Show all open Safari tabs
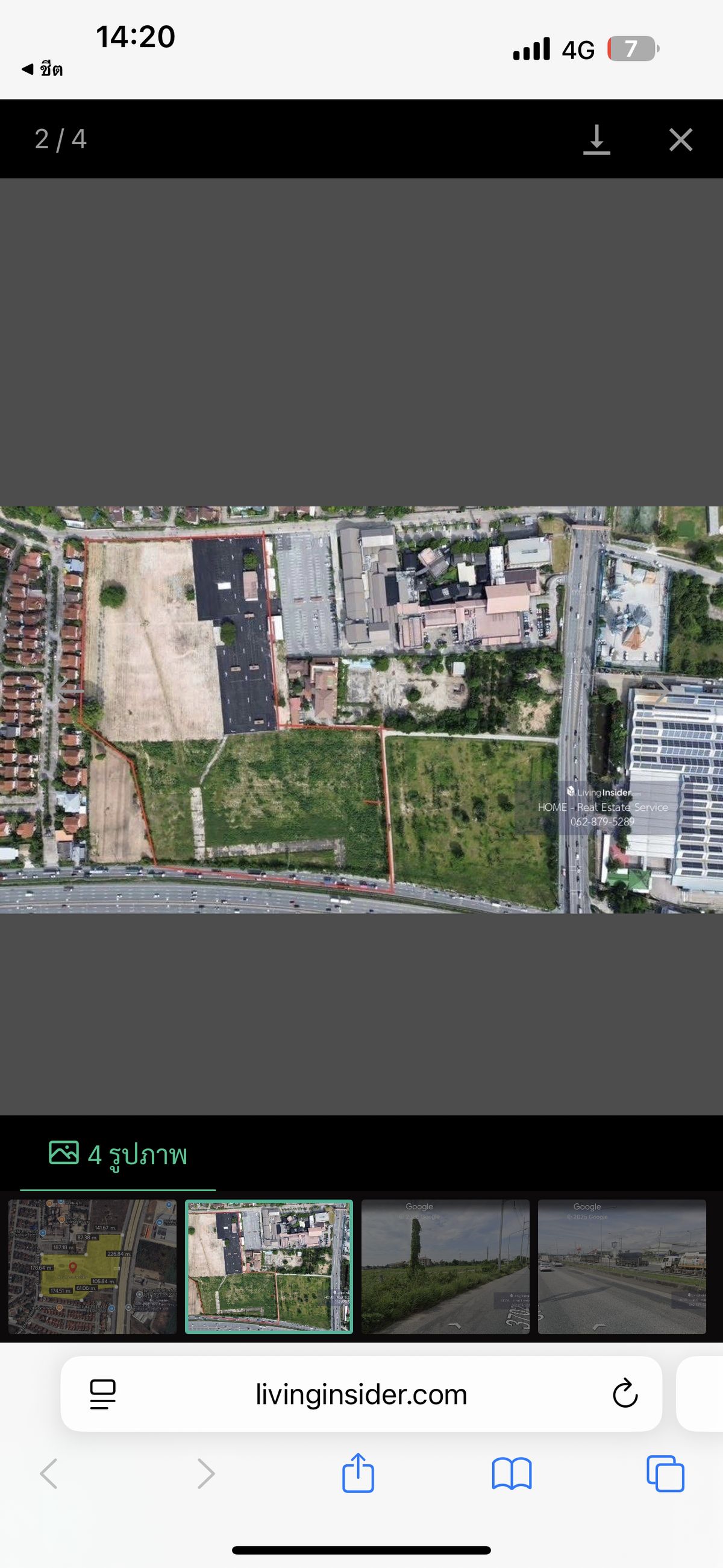This screenshot has height=1568, width=723. pos(665,1473)
